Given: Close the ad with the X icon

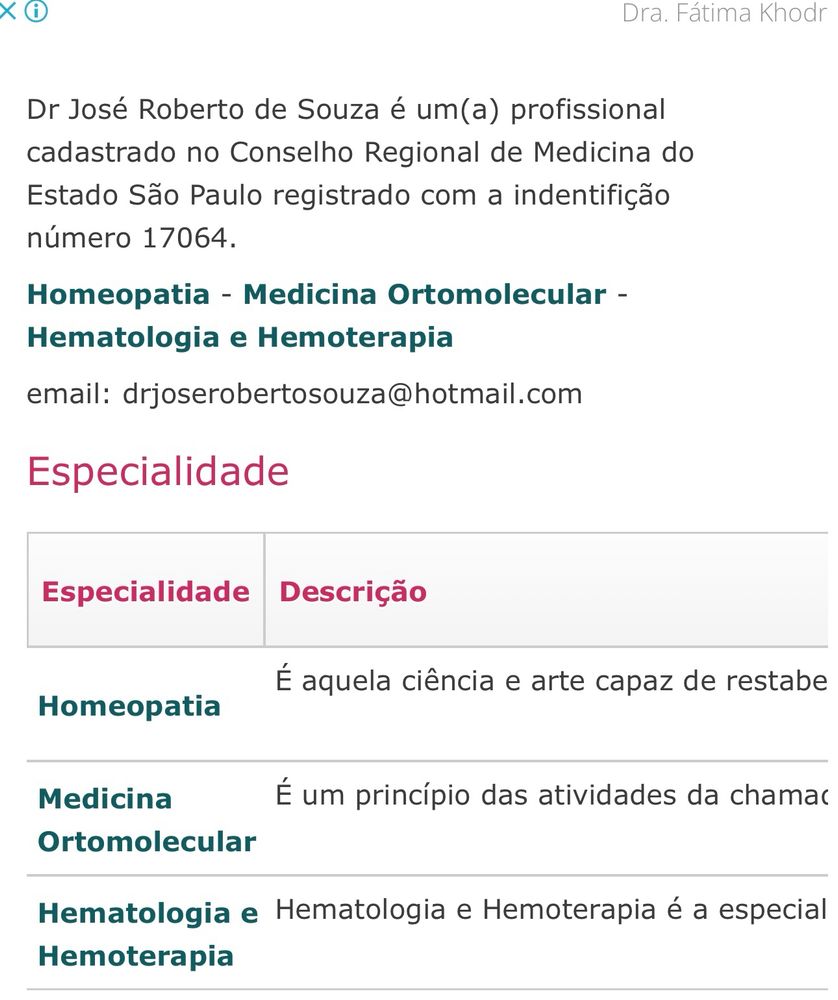Looking at the screenshot, I should click(x=8, y=12).
